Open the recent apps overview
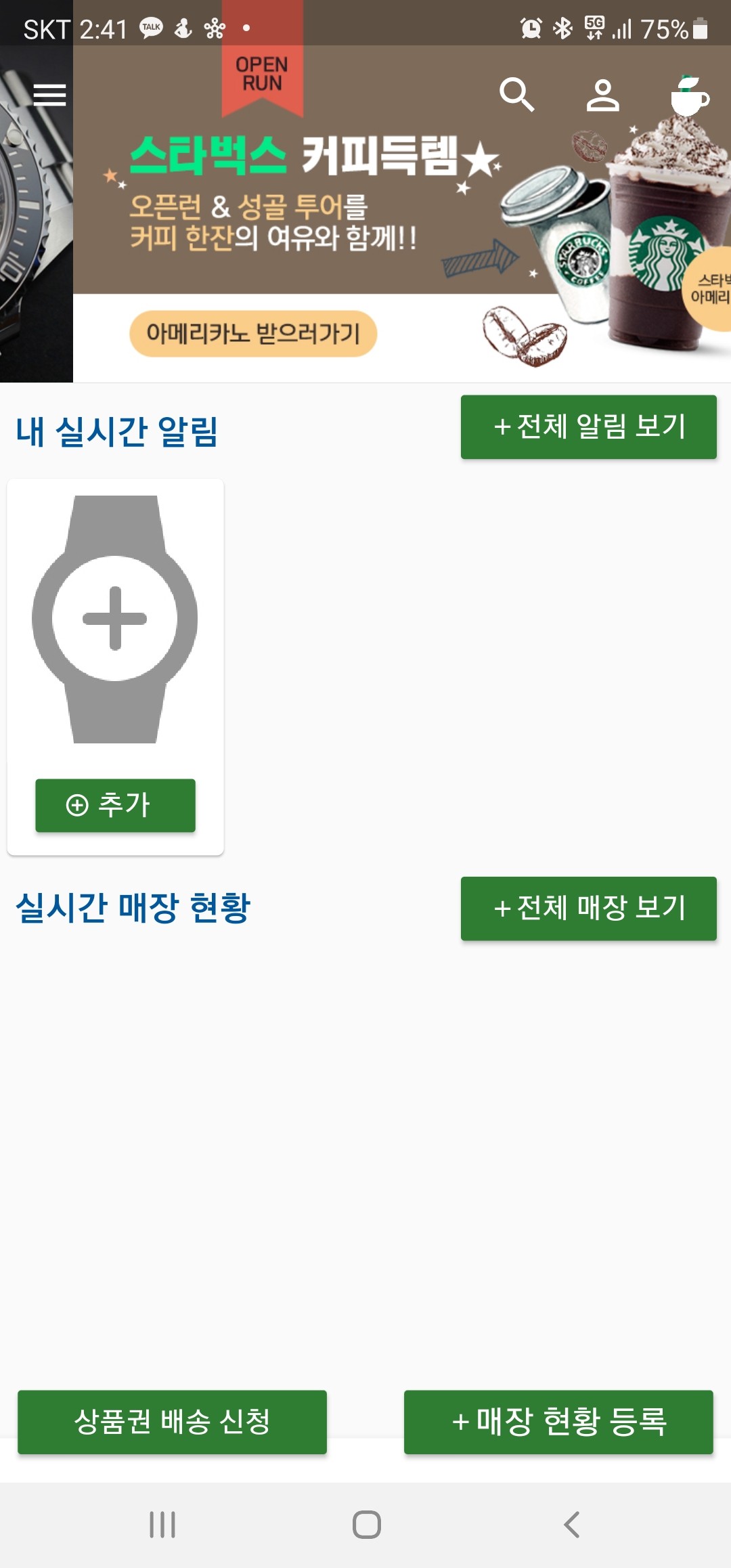Screen dimensions: 731x1568 pos(162,1525)
